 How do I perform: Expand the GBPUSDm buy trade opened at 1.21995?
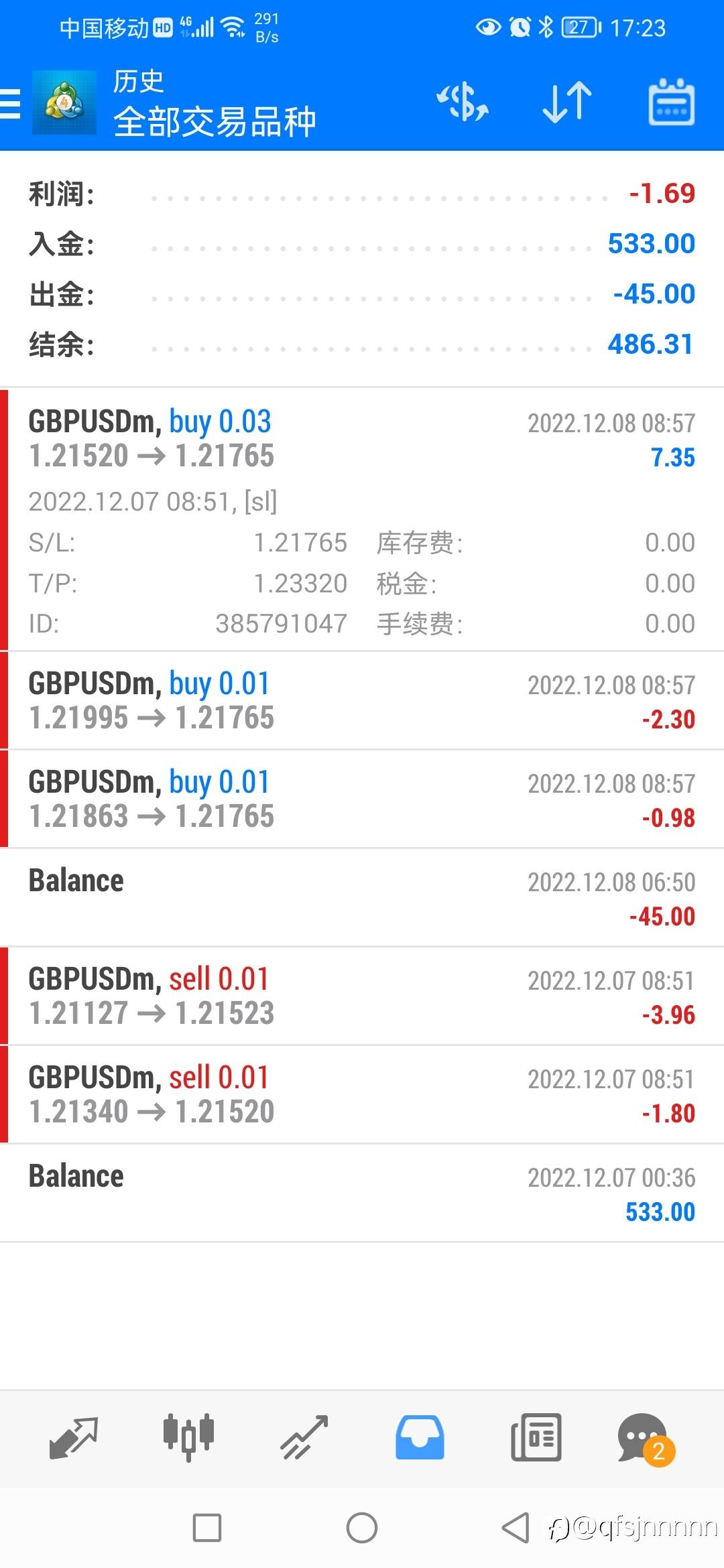point(362,701)
